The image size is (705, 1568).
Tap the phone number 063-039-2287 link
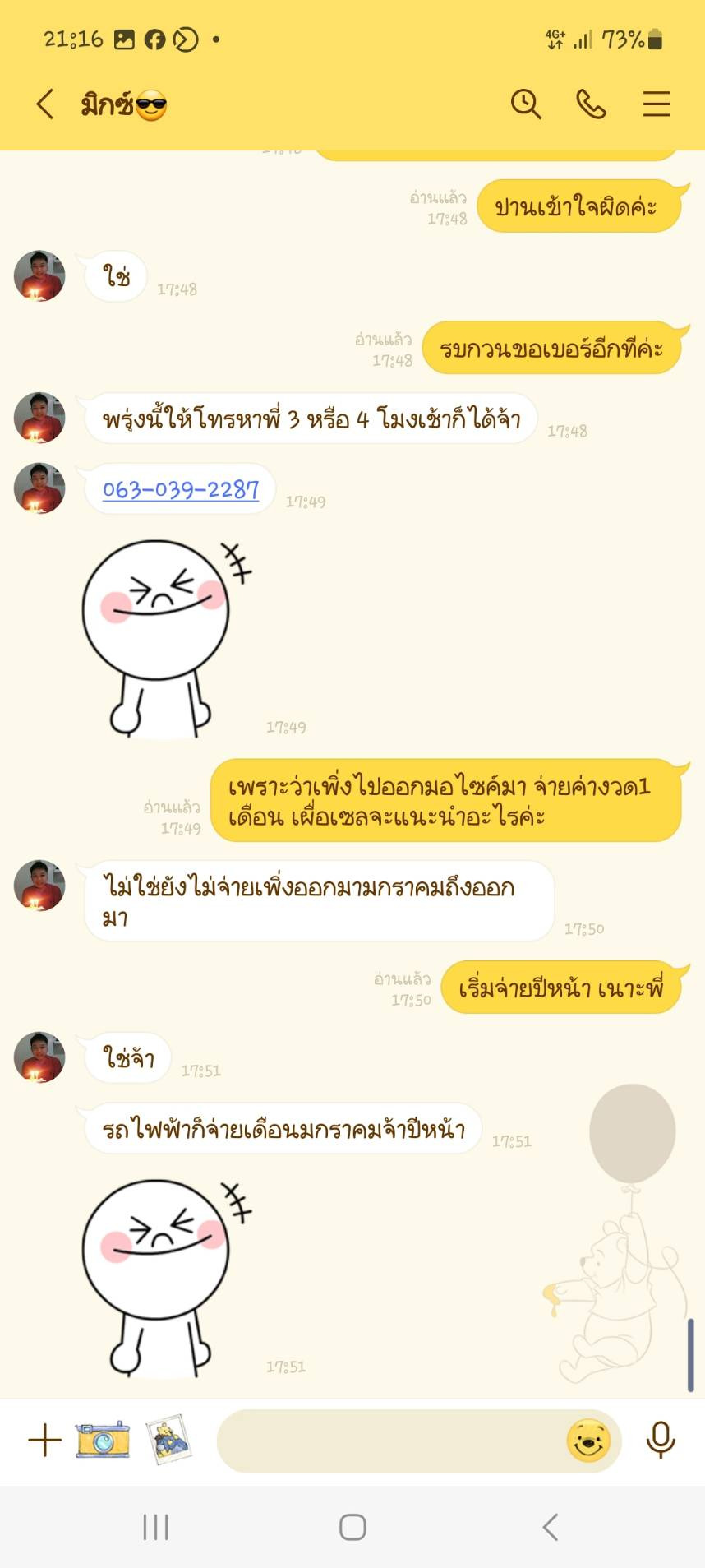[x=181, y=489]
